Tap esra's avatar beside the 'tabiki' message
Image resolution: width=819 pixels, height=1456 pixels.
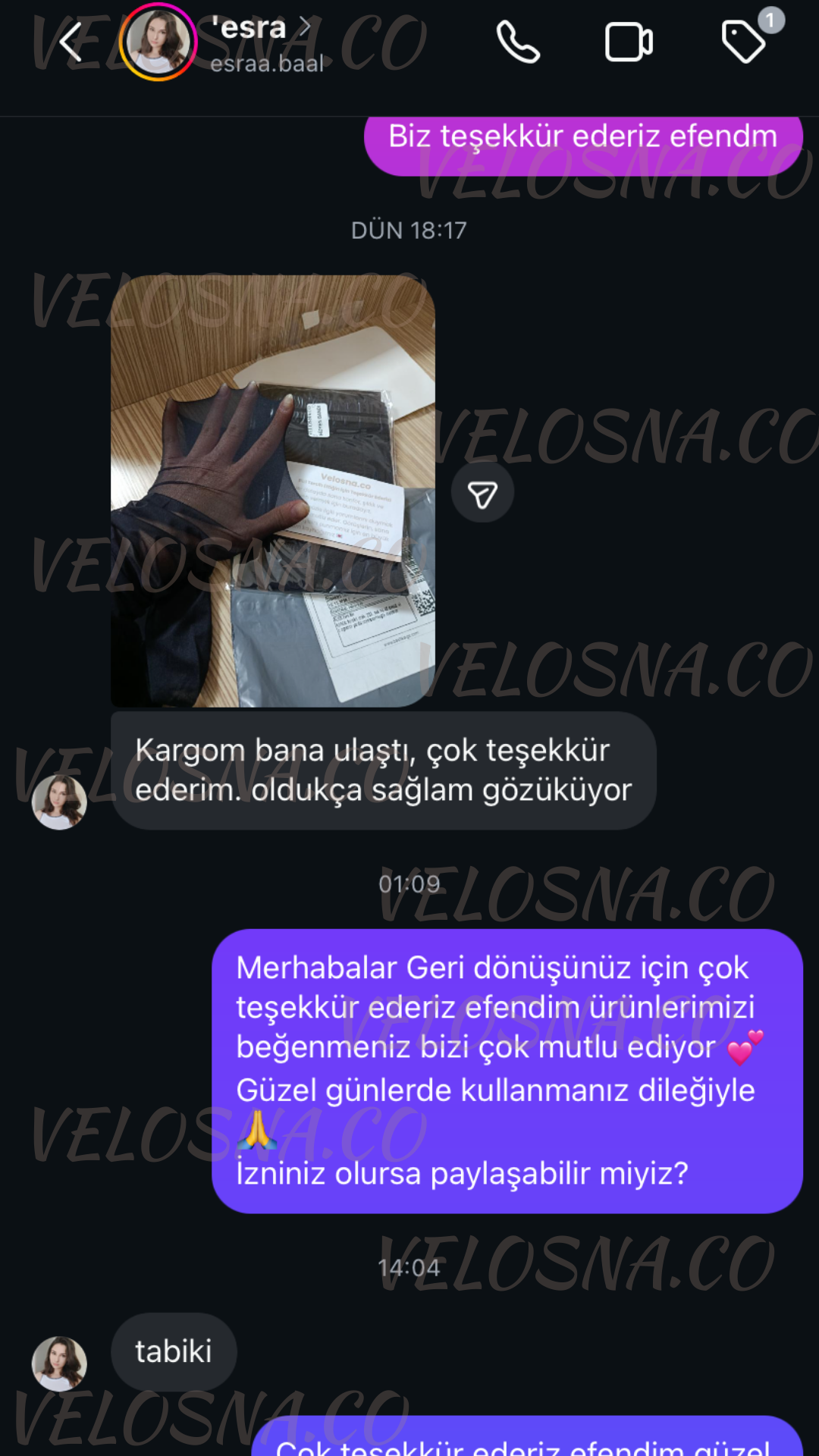(59, 1363)
